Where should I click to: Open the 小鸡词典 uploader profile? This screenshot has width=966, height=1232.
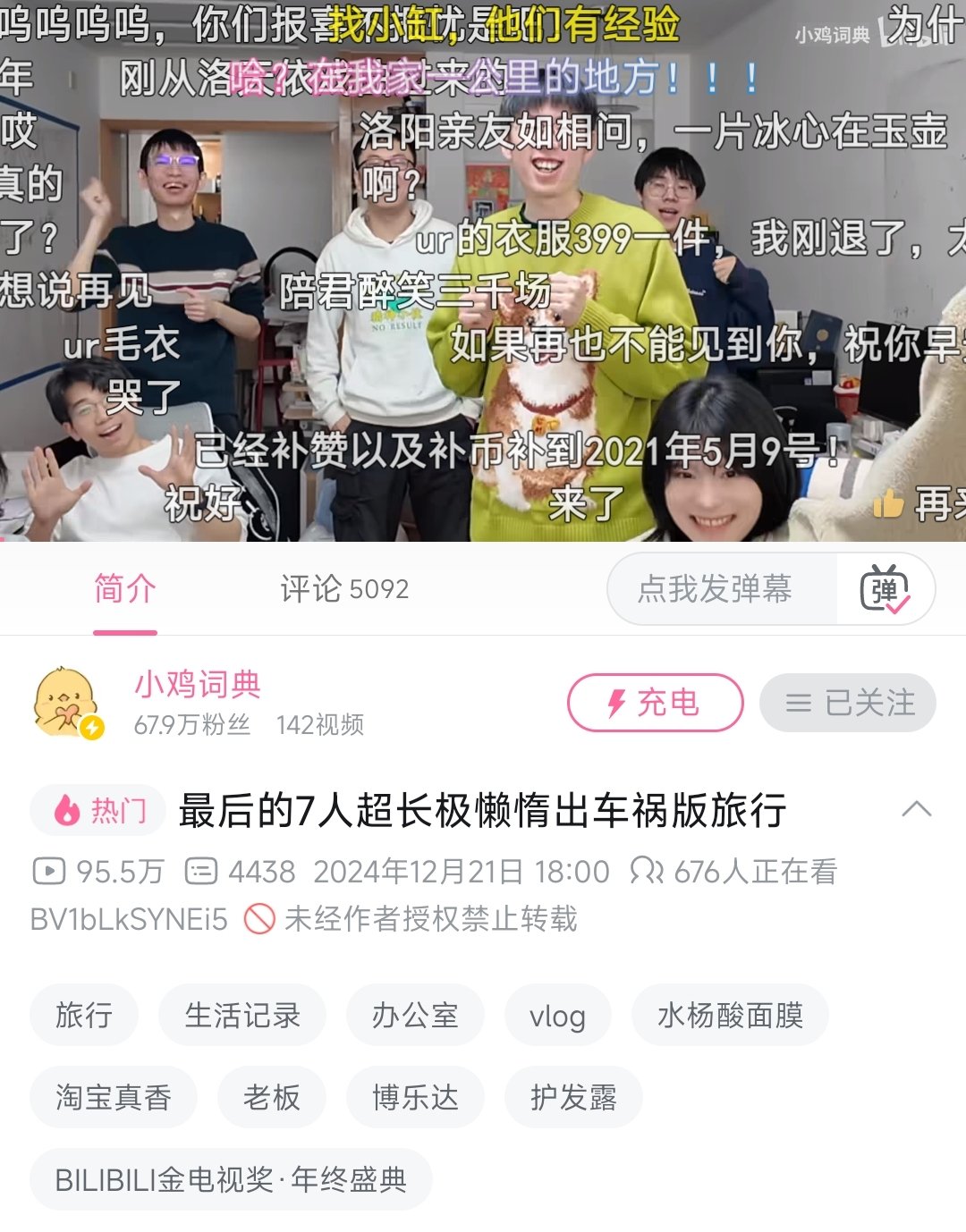pos(197,685)
